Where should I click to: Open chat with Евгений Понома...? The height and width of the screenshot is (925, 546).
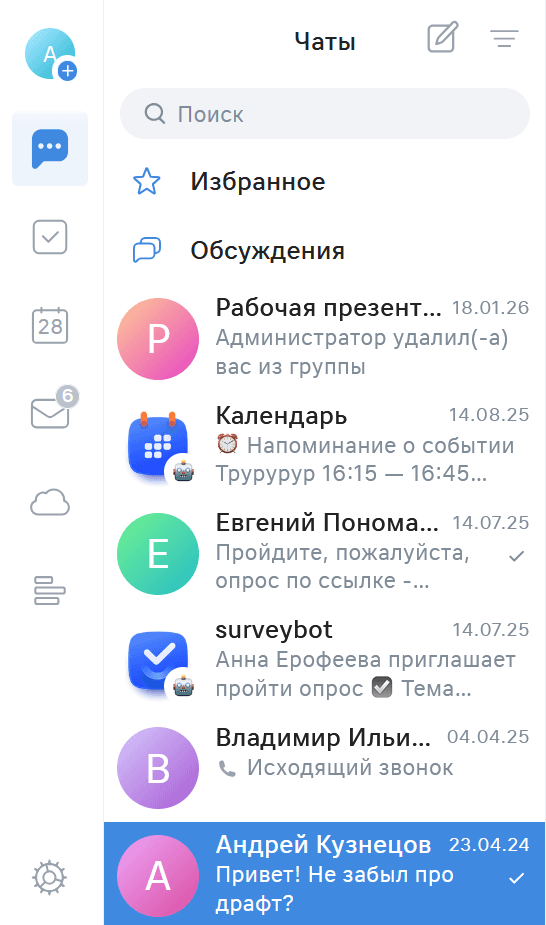[325, 553]
